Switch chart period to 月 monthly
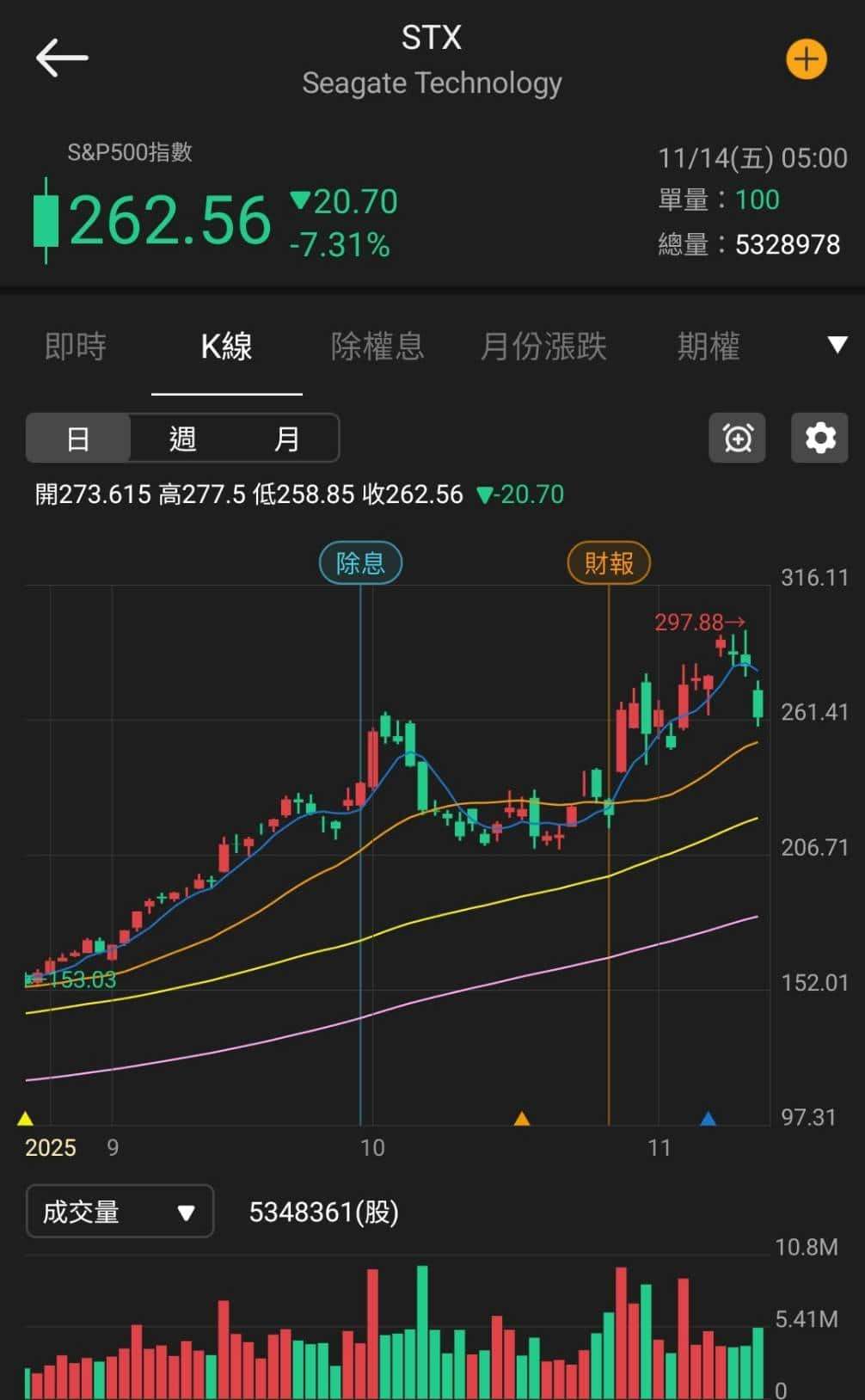The height and width of the screenshot is (1400, 865). pos(286,438)
